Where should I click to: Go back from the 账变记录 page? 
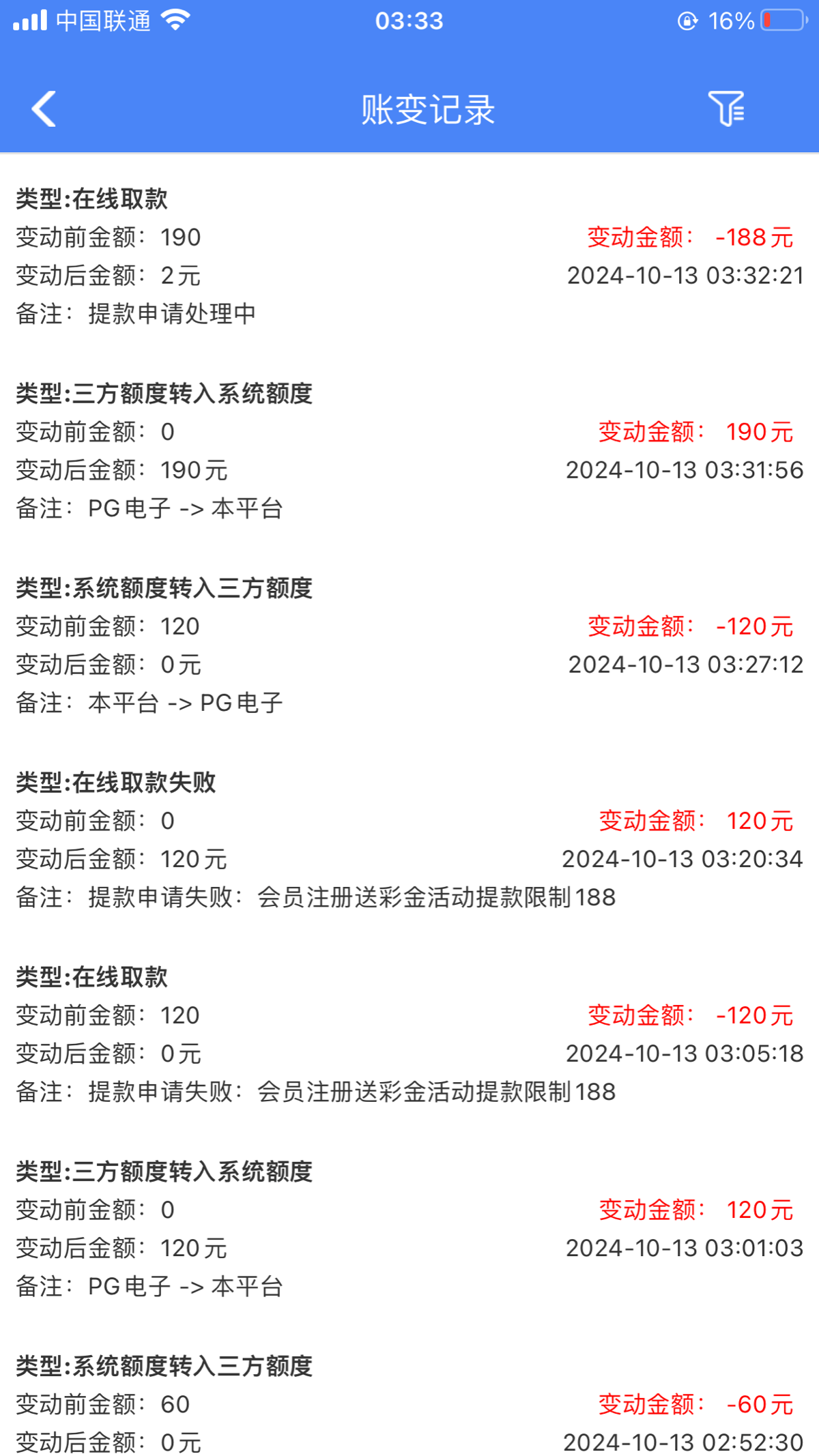(44, 109)
